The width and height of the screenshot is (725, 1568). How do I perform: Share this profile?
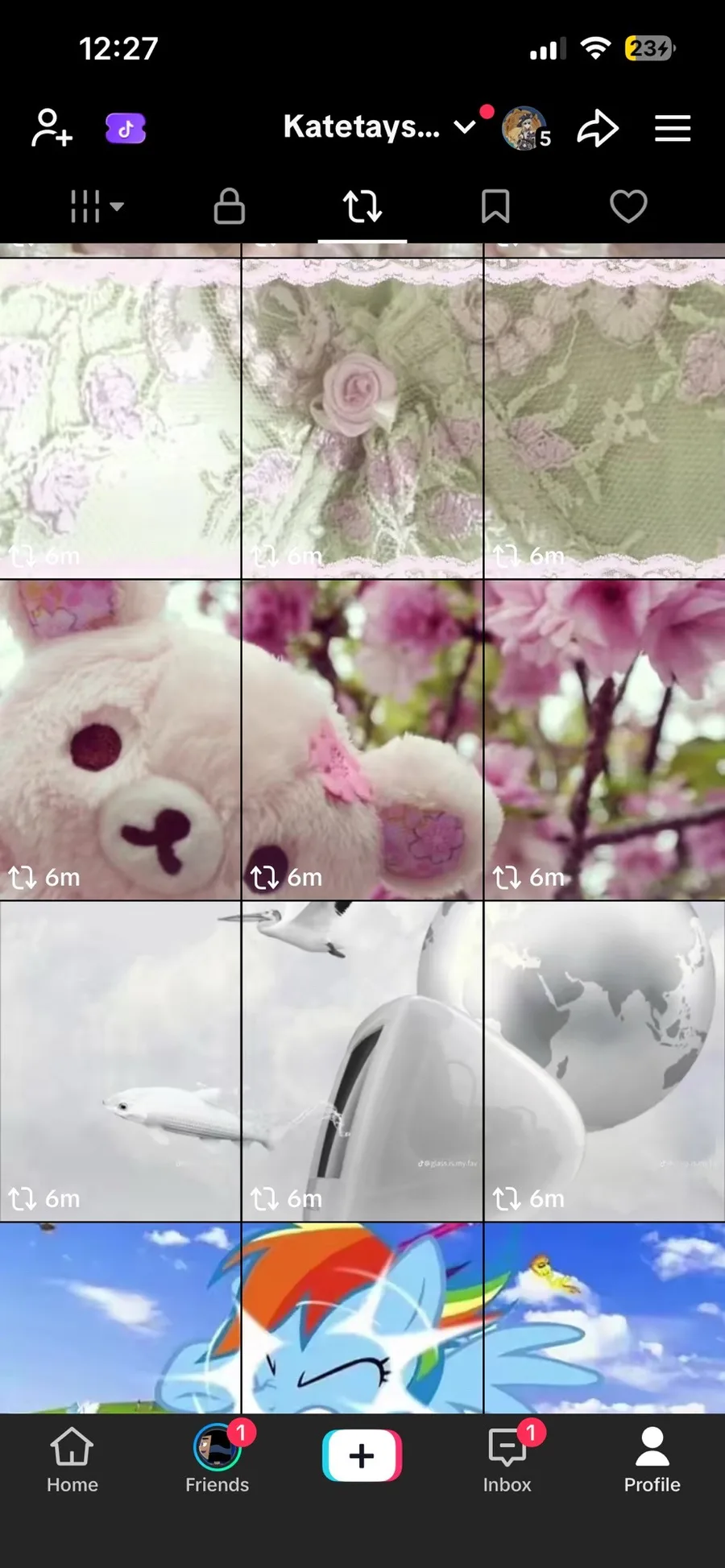pyautogui.click(x=598, y=128)
